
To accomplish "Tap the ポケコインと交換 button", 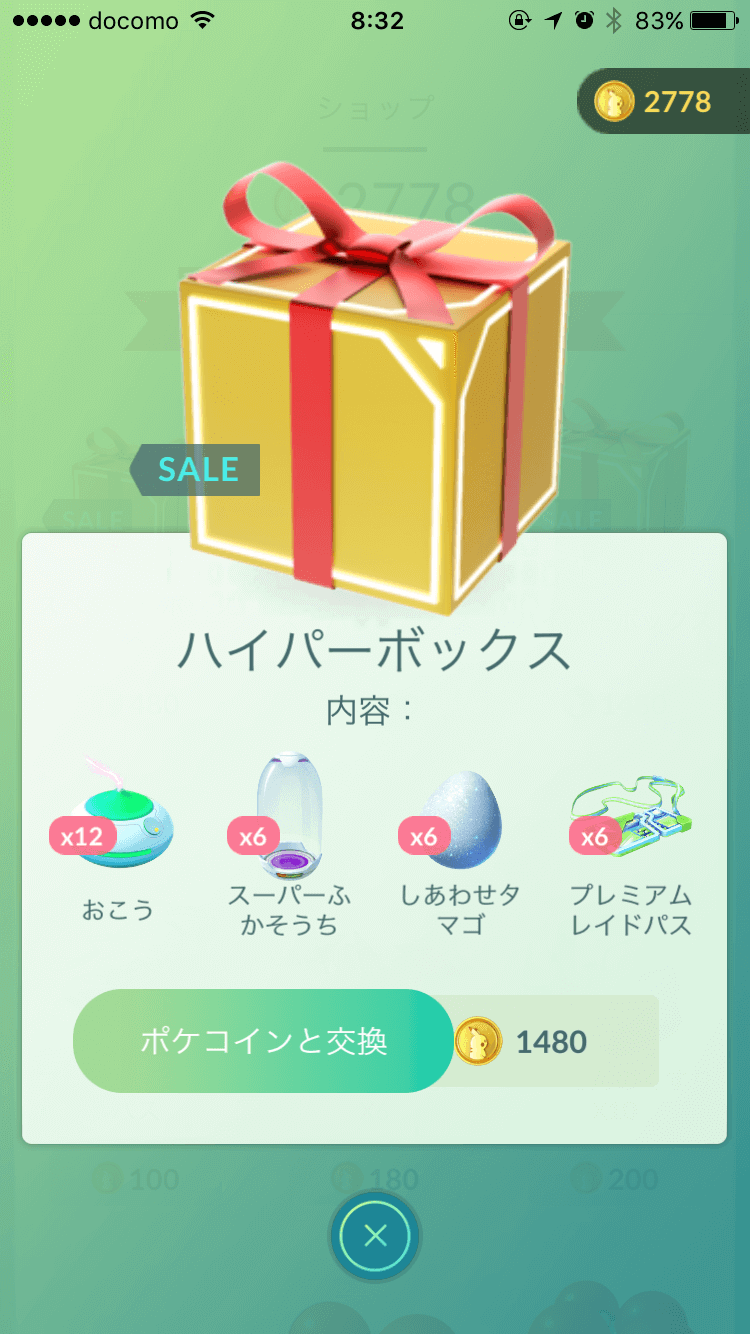I will point(263,1041).
